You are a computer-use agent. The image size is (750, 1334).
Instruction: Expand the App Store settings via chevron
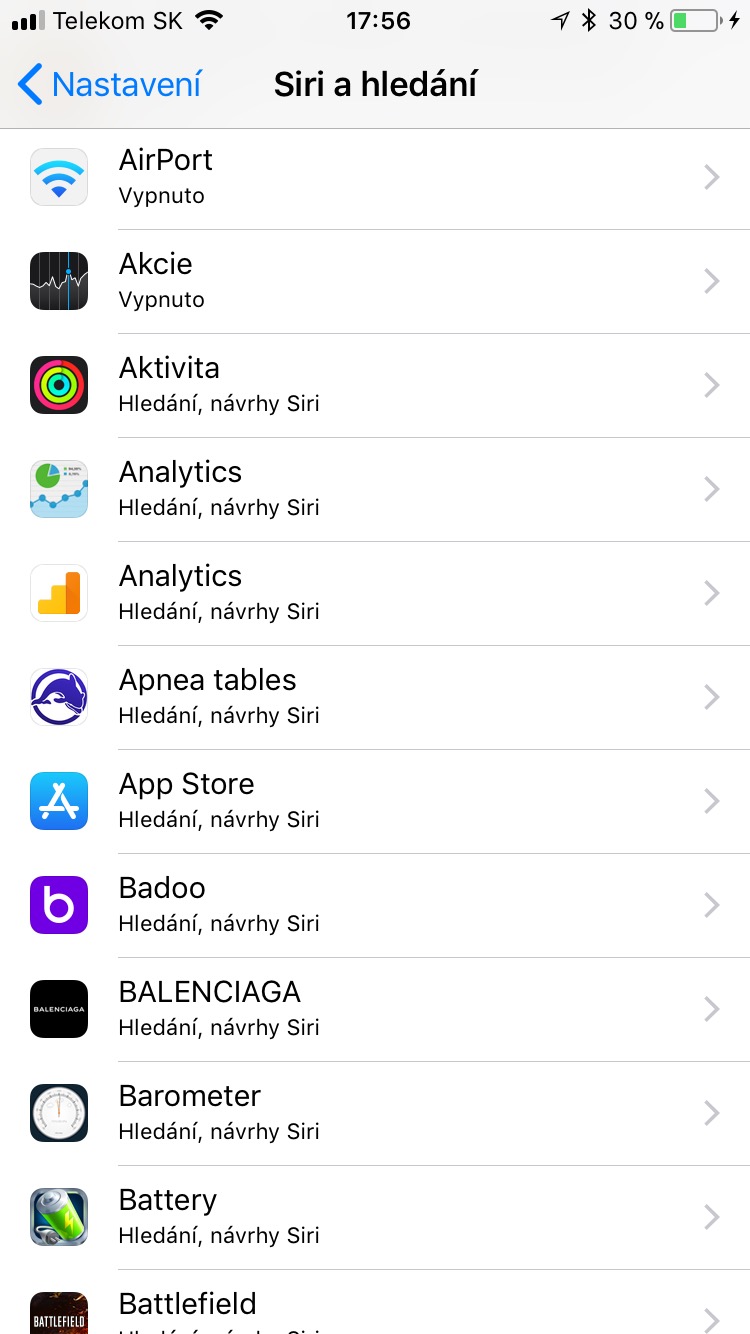click(711, 801)
